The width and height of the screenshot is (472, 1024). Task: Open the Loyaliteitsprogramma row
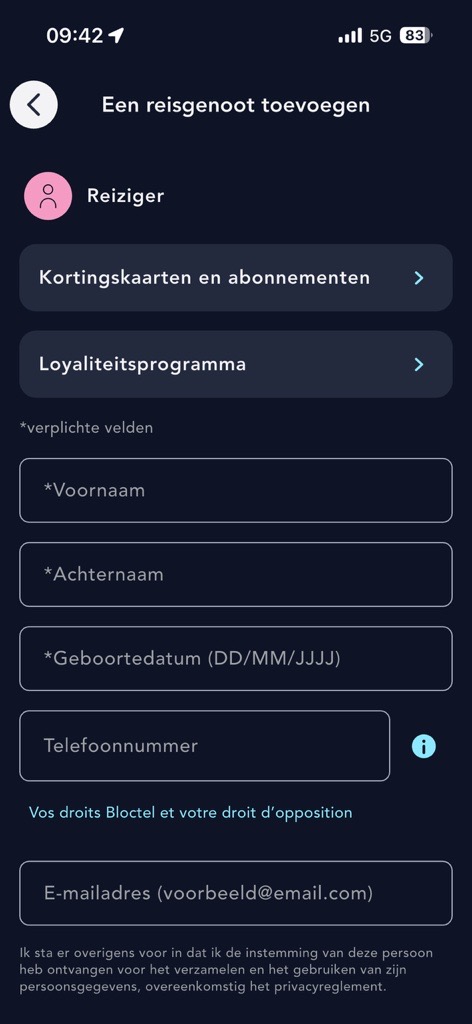click(236, 364)
